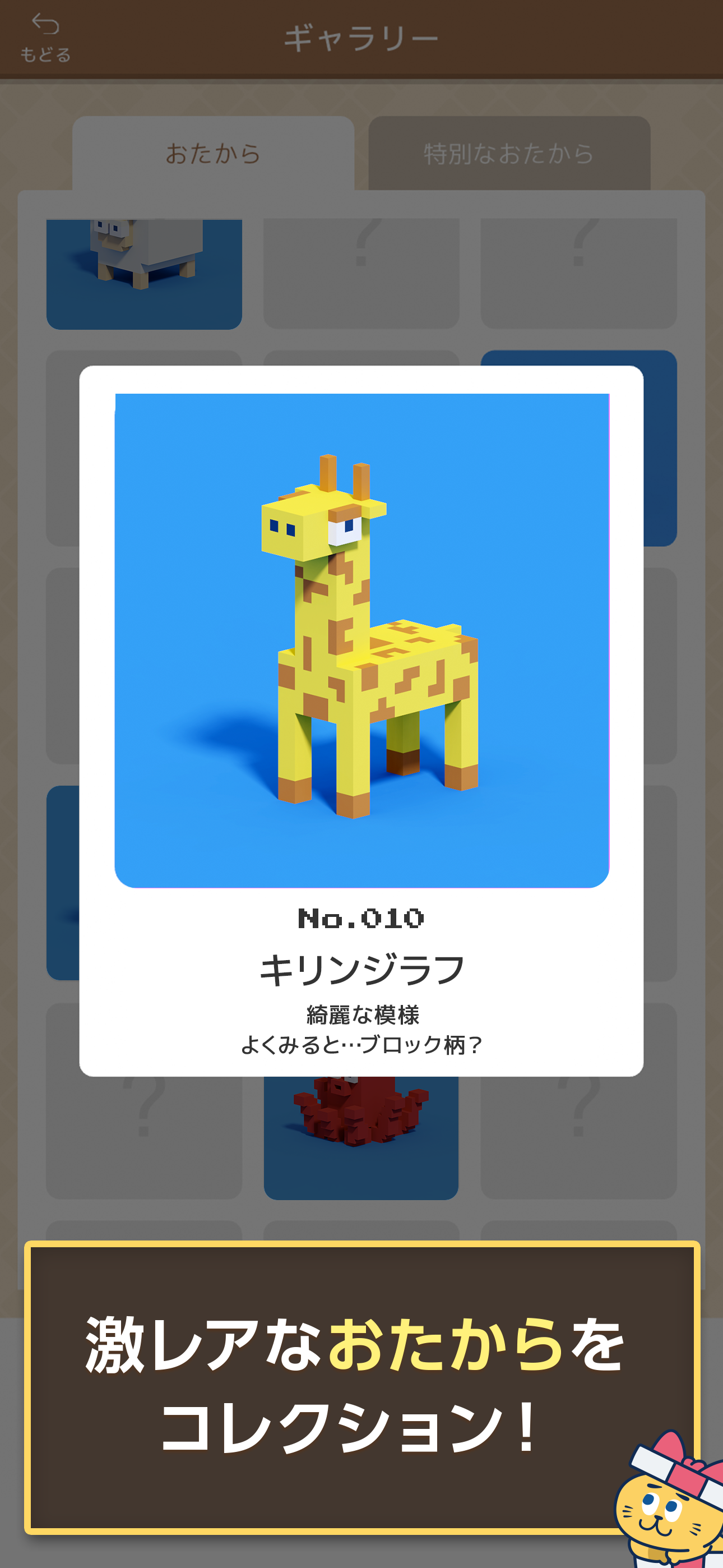Viewport: 723px width, 1568px height.
Task: Switch to the 特別なおたから tab
Action: point(509,154)
